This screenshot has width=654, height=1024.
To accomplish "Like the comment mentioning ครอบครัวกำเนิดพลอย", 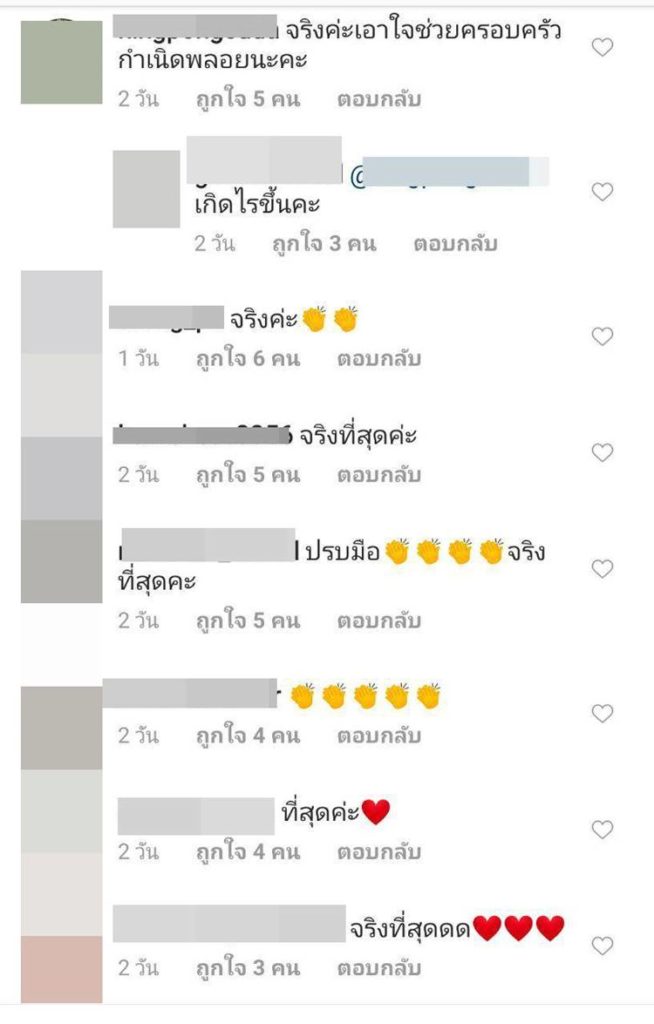I will click(602, 47).
